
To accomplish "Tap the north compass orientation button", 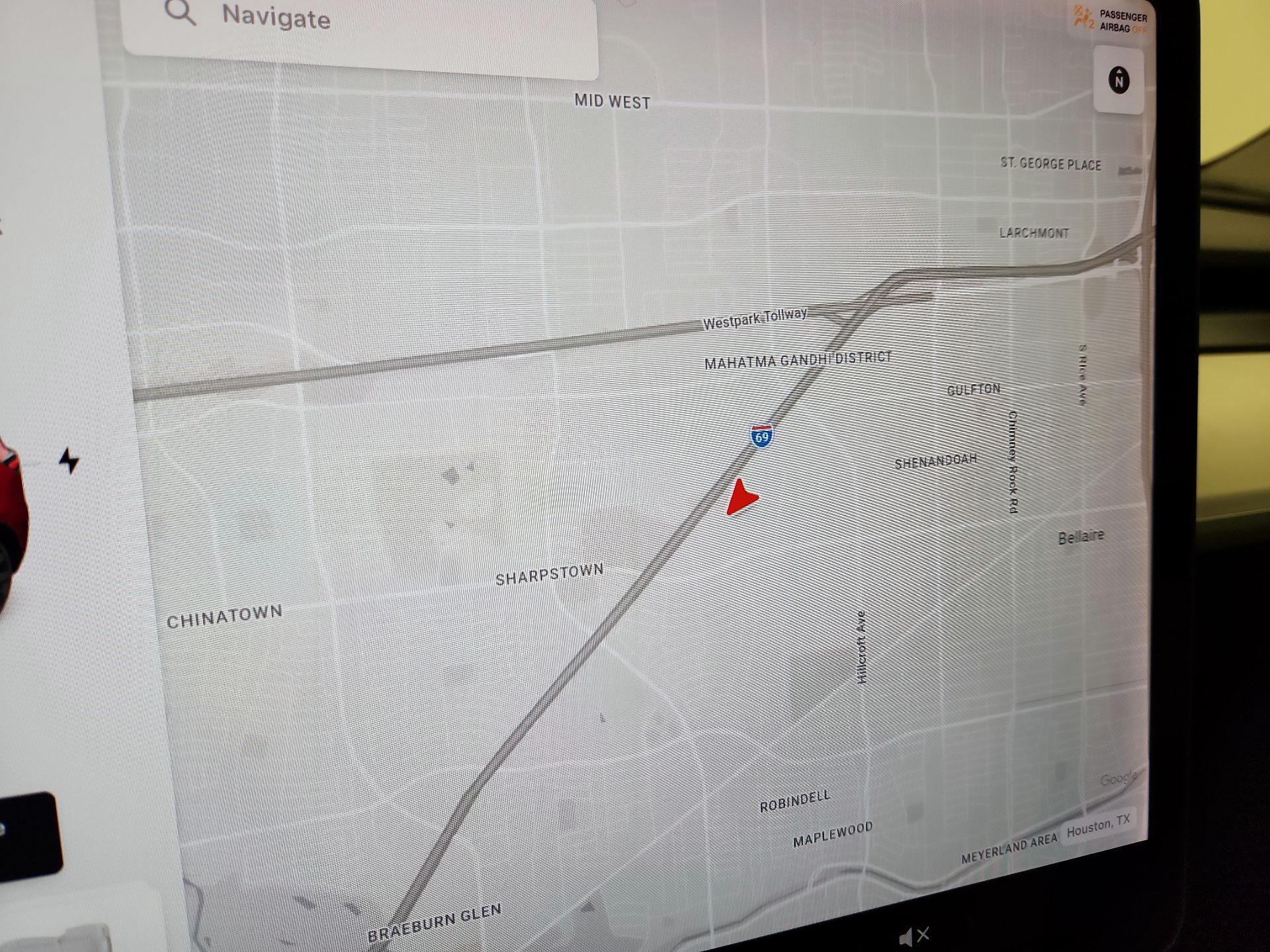I will point(1119,81).
